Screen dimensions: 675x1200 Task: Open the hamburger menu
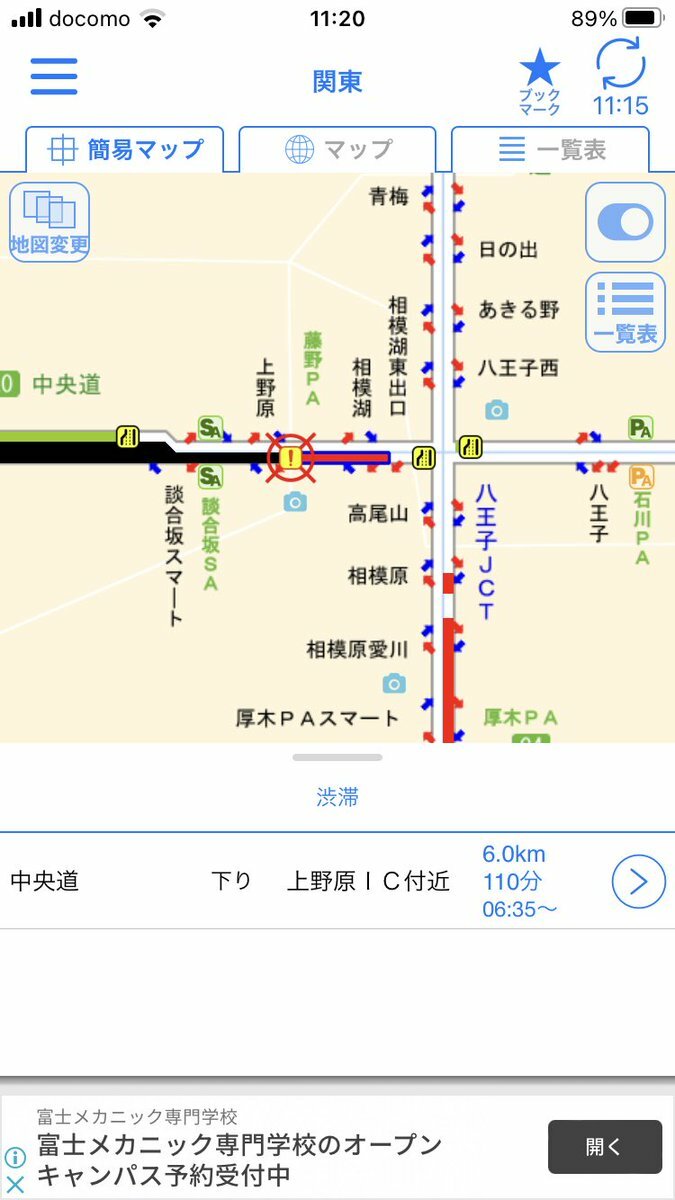54,77
